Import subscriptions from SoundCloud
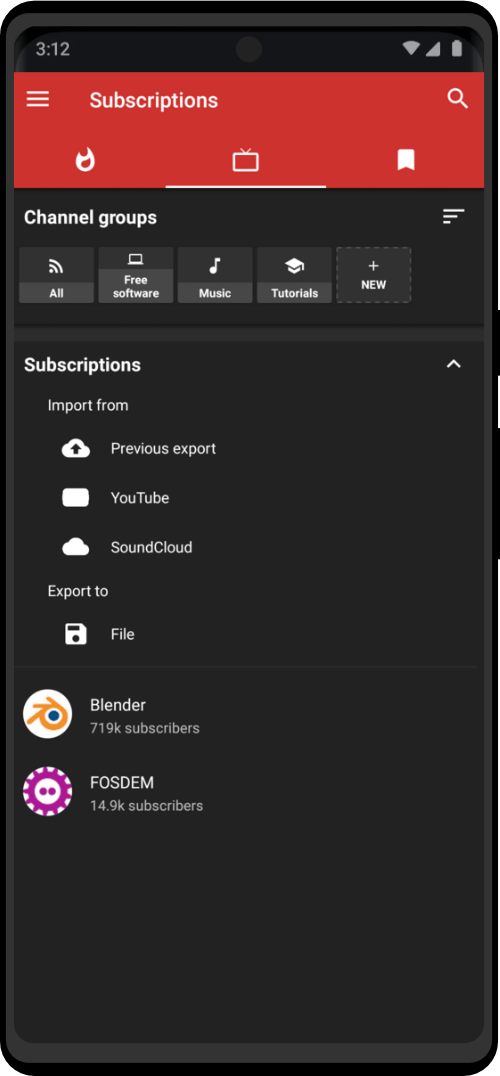This screenshot has height=1076, width=500. (x=248, y=548)
